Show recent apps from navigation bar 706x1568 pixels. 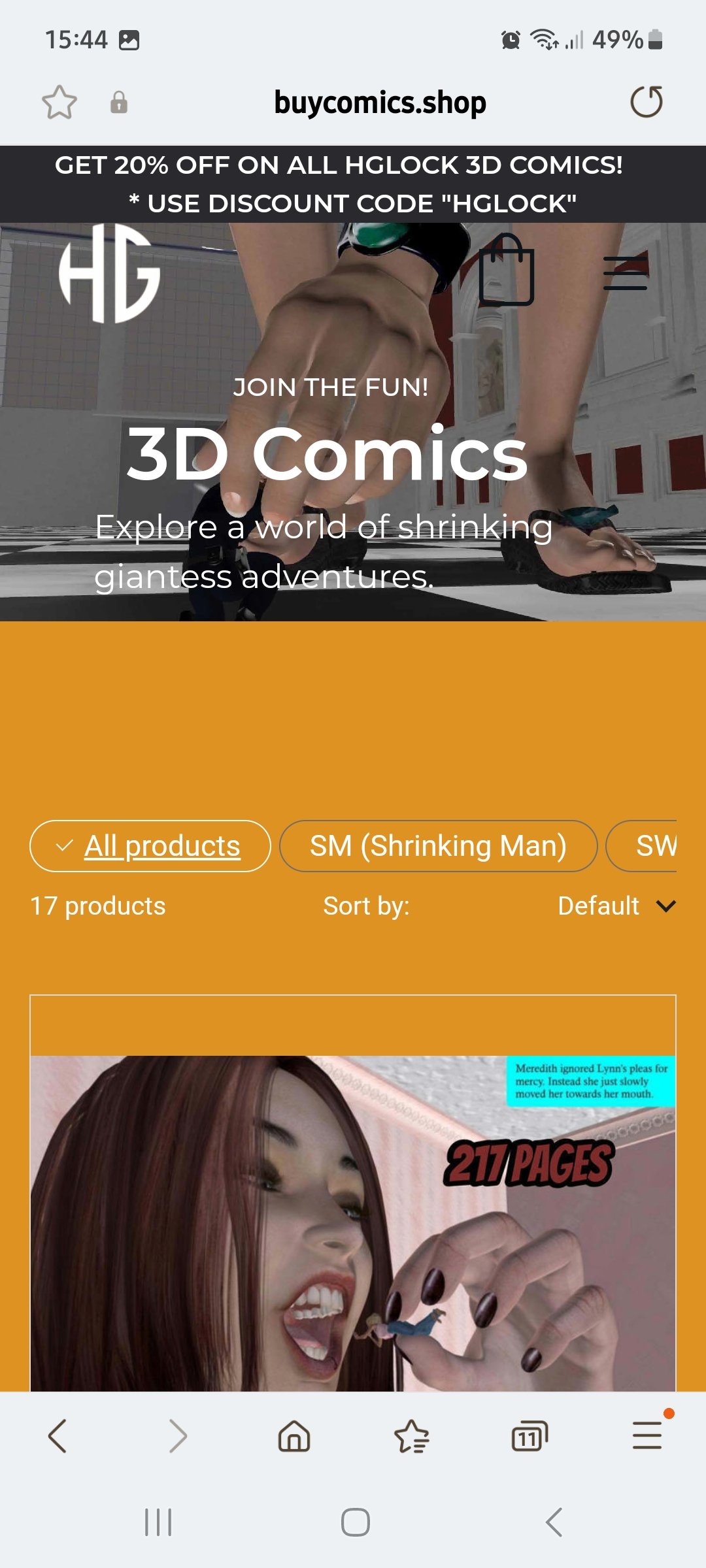pyautogui.click(x=158, y=1522)
